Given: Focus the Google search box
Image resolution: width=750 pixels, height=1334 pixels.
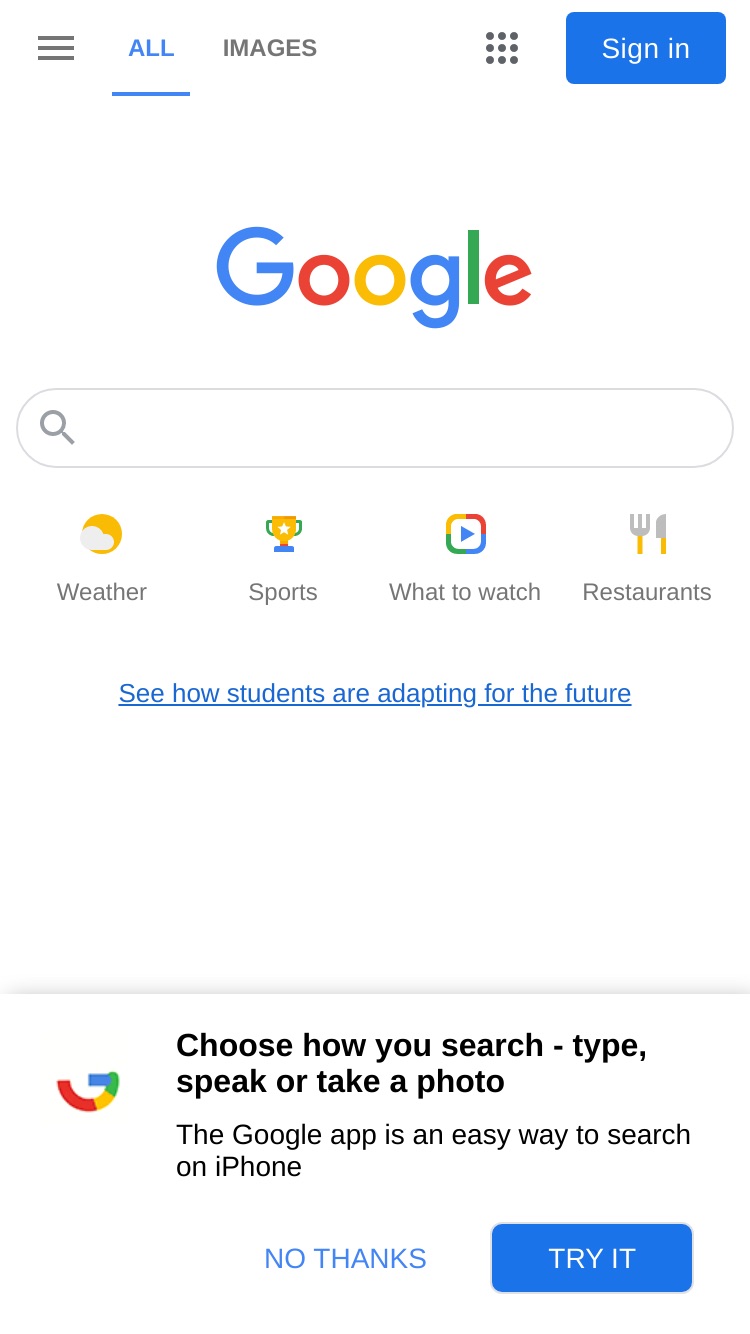Looking at the screenshot, I should pyautogui.click(x=375, y=428).
